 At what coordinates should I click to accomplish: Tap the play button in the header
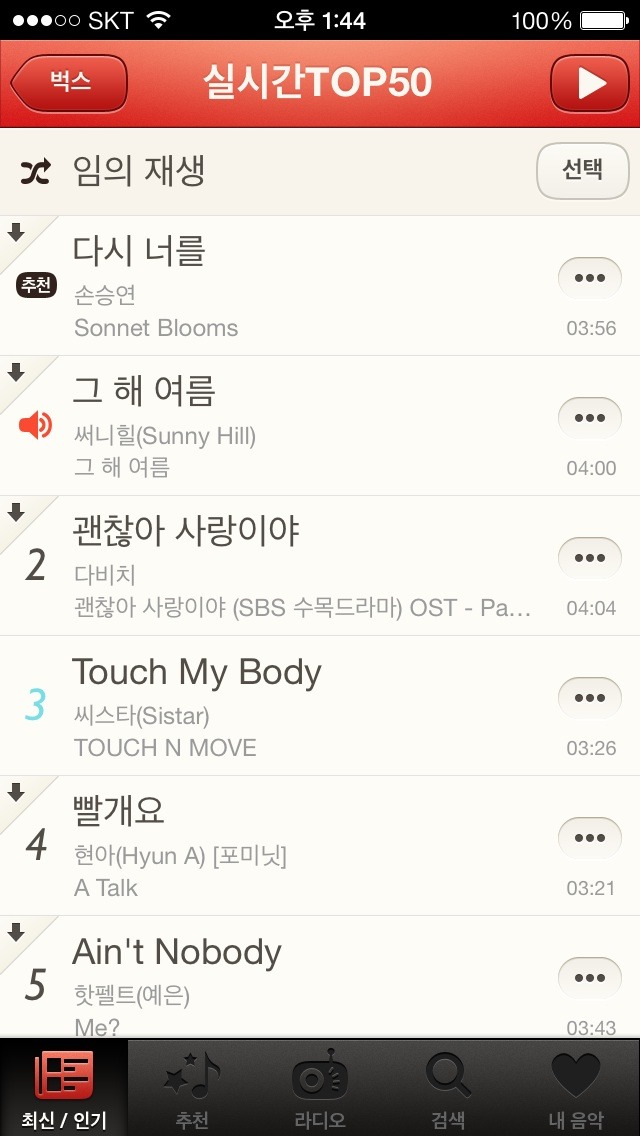point(590,83)
